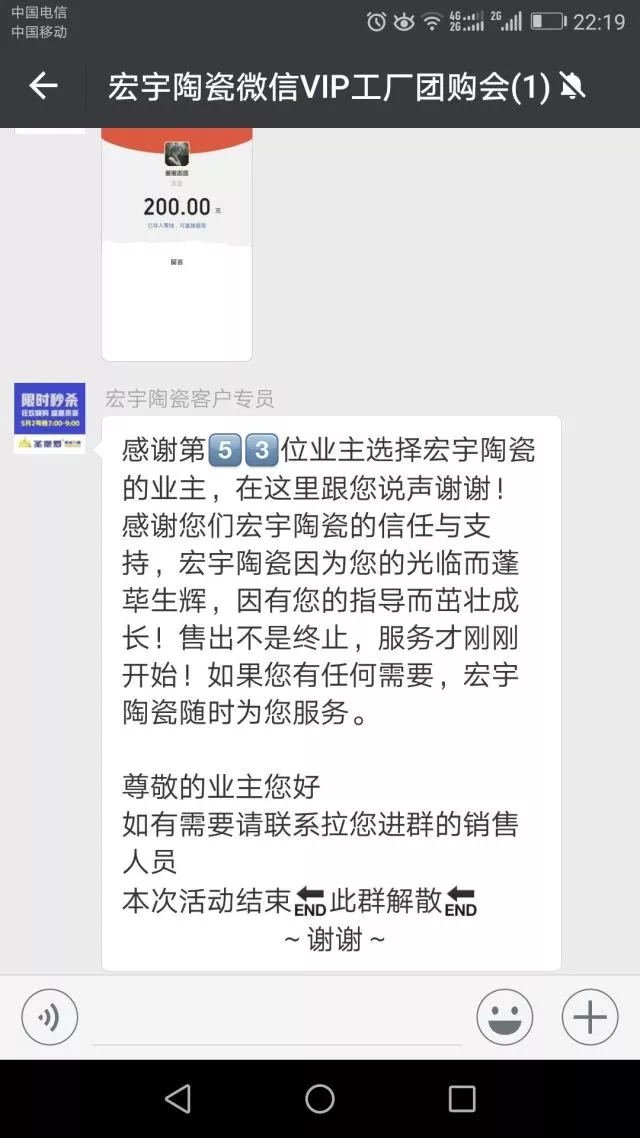Go back from the group chat
640x1138 pixels.
pyautogui.click(x=43, y=87)
